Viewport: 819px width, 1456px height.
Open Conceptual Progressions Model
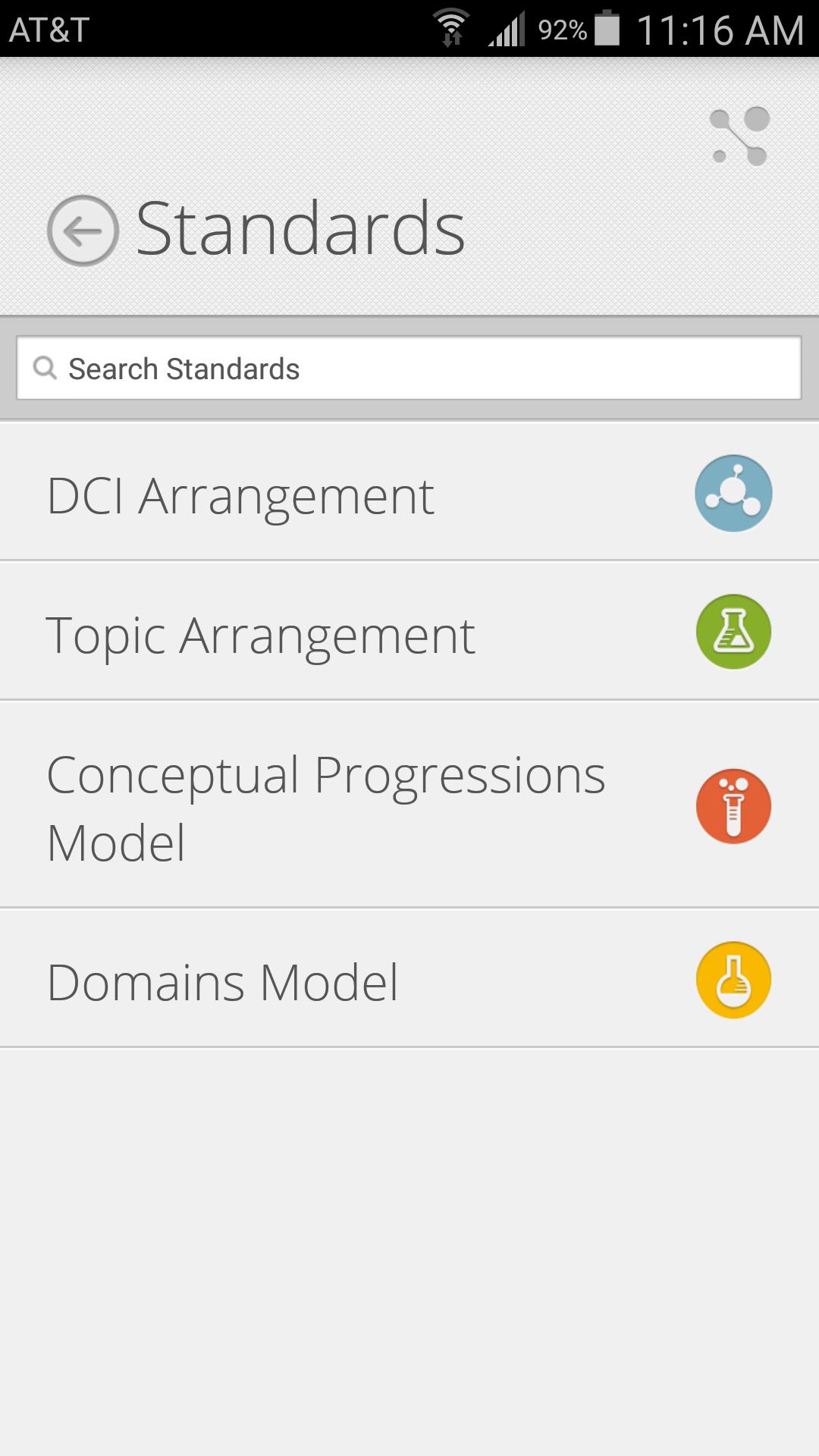tap(409, 807)
